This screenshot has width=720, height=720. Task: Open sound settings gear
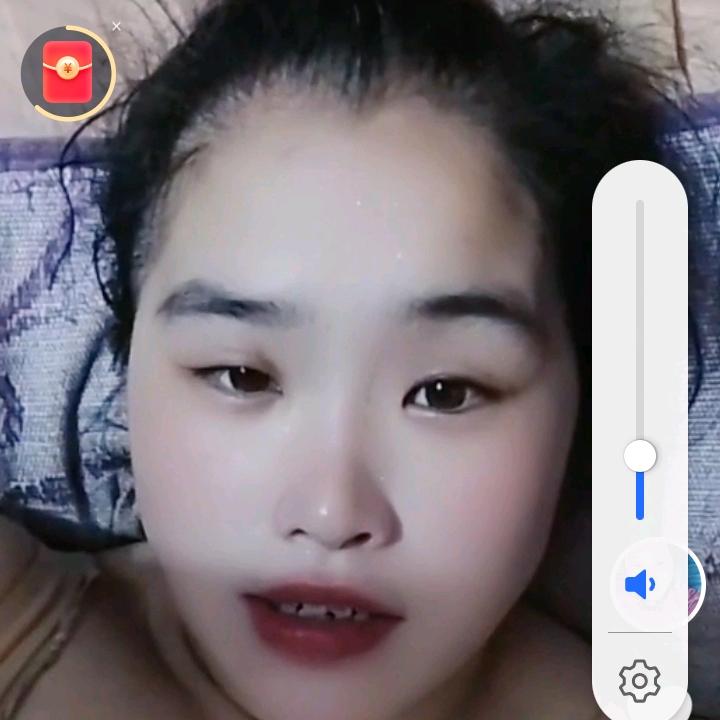click(x=640, y=680)
